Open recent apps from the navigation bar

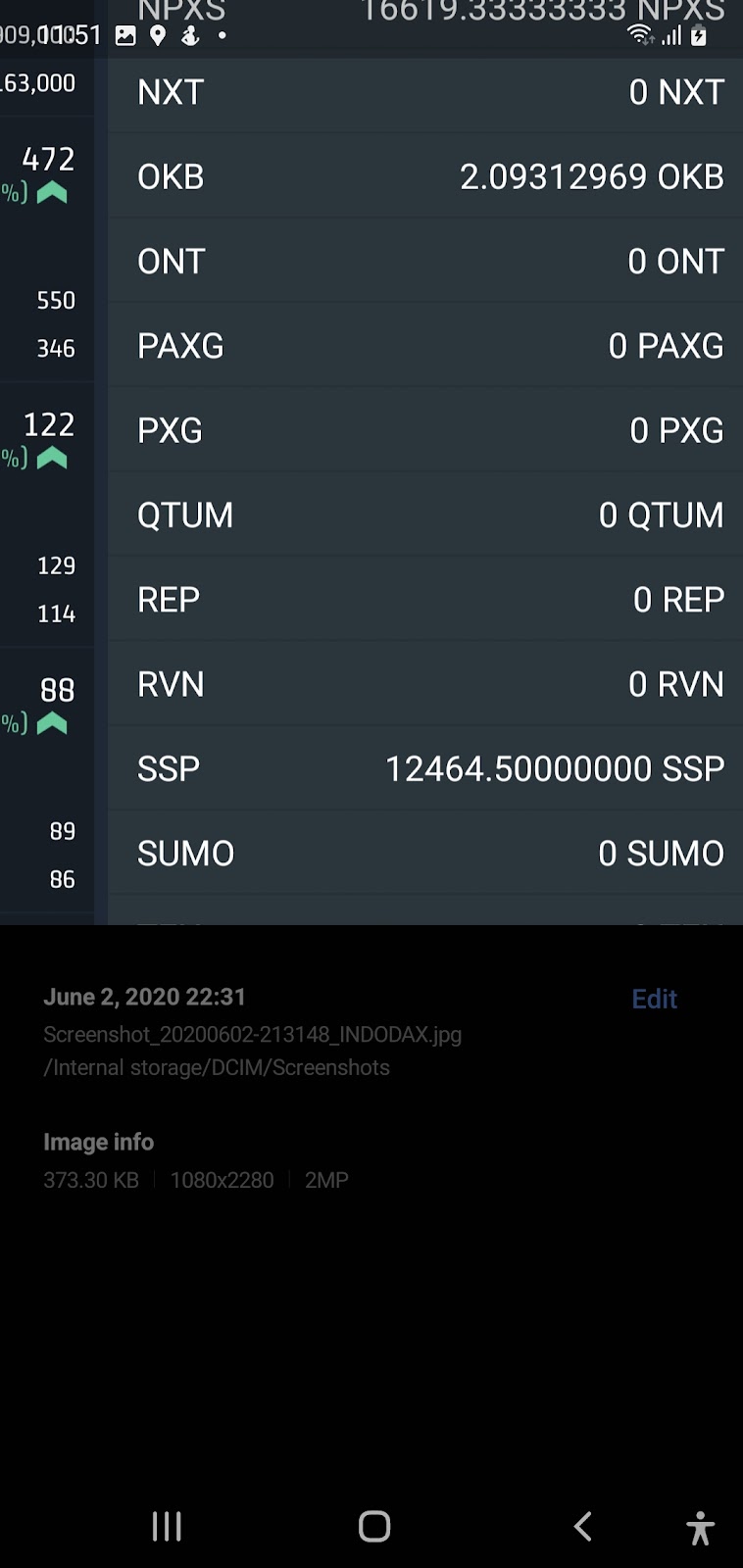(167, 1526)
